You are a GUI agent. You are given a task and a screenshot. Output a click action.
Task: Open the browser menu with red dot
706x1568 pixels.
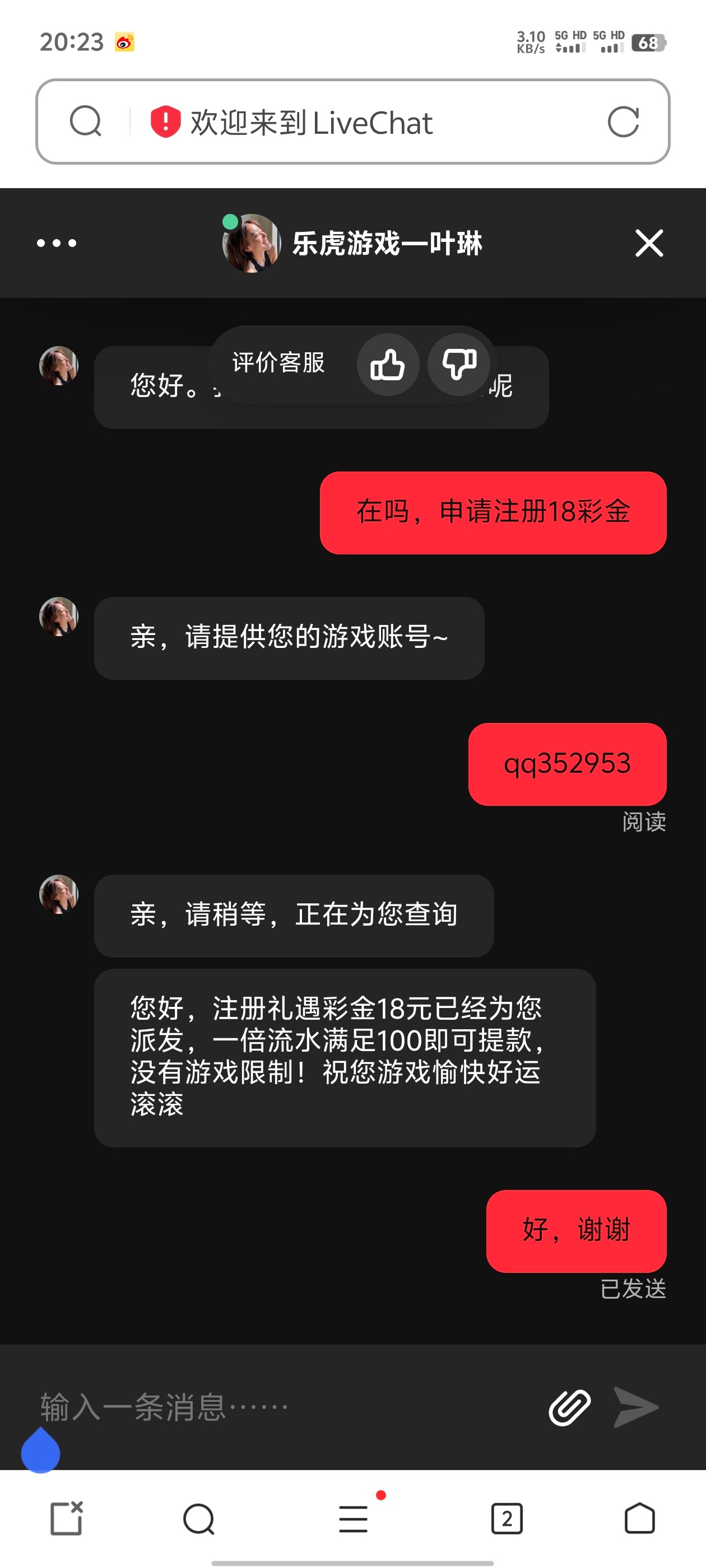click(354, 1519)
